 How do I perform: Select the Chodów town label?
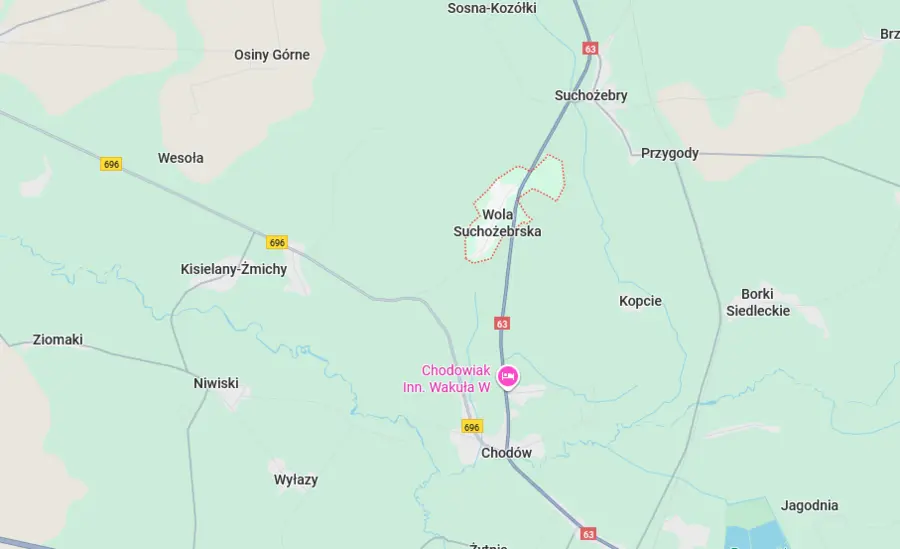point(506,452)
